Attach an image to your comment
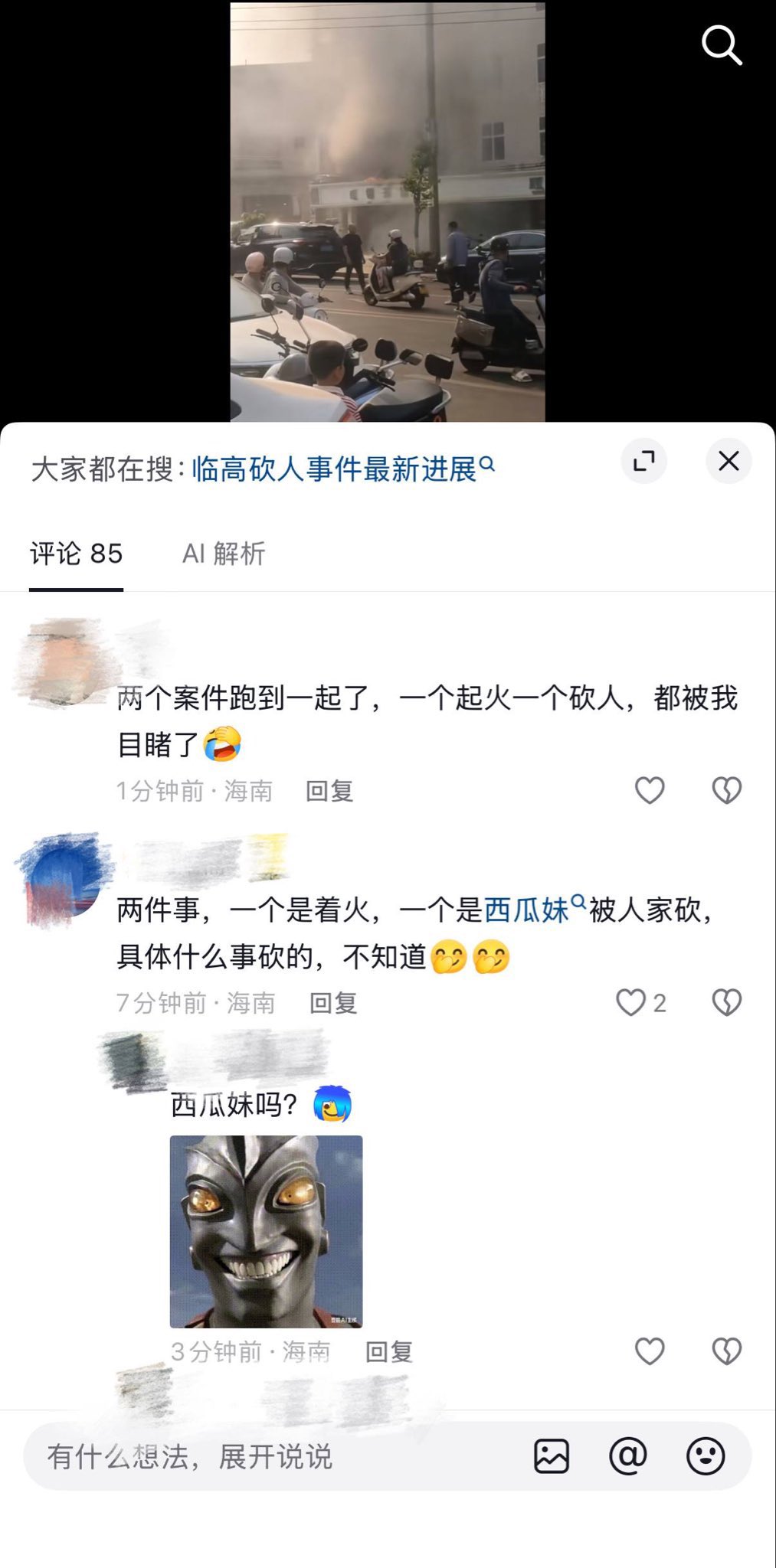The width and height of the screenshot is (776, 1568). pyautogui.click(x=552, y=1456)
